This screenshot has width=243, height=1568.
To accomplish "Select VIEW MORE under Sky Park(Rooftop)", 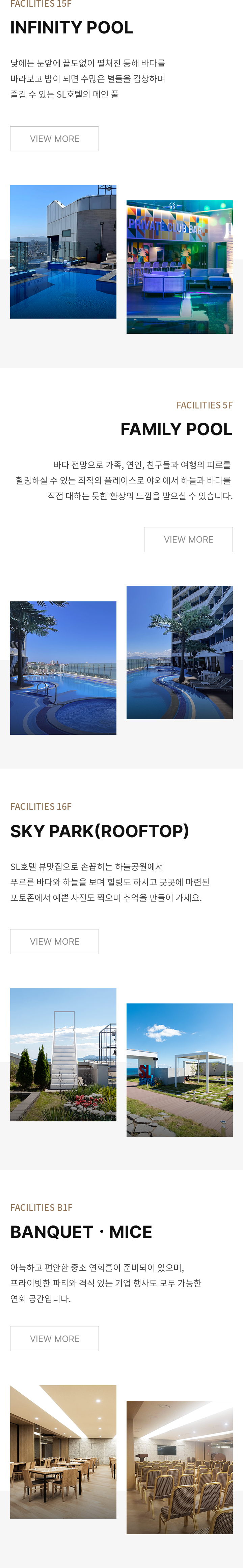I will click(54, 941).
